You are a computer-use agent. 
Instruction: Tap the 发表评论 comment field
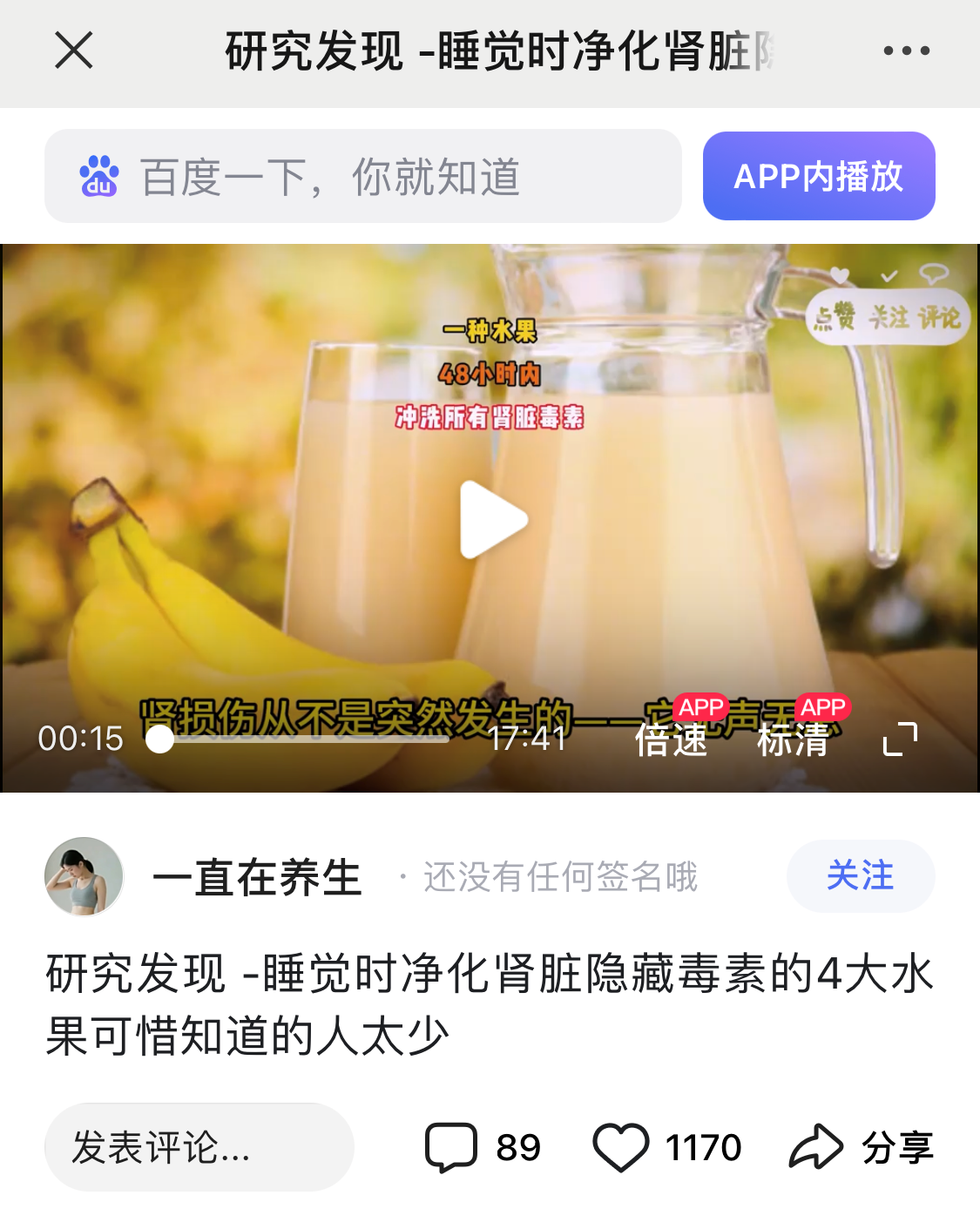199,1147
